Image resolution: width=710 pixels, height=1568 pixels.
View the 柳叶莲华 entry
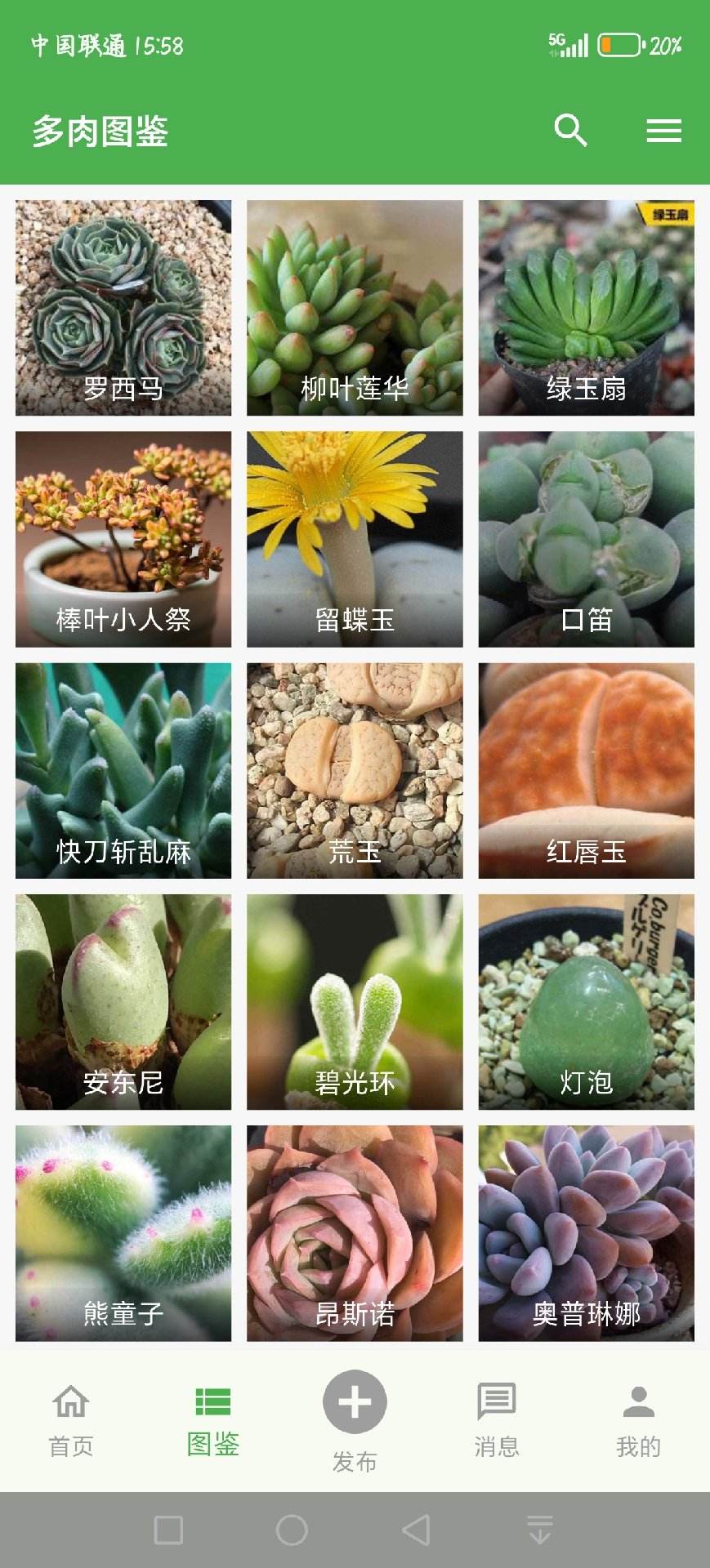pyautogui.click(x=355, y=308)
